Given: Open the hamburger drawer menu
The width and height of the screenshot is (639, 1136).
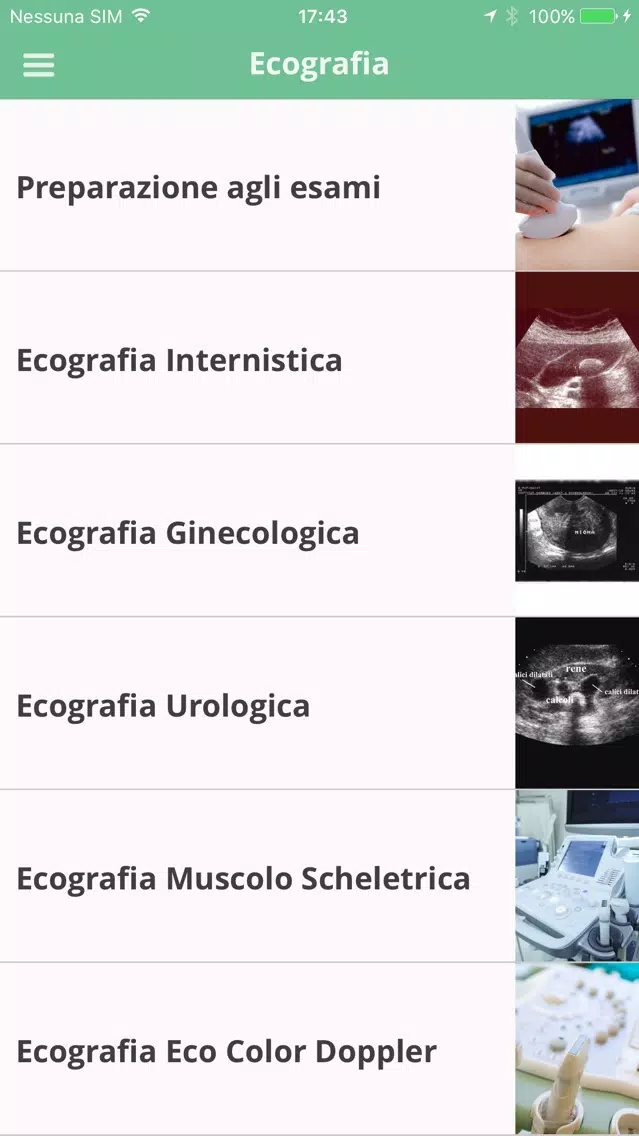Looking at the screenshot, I should [38, 64].
